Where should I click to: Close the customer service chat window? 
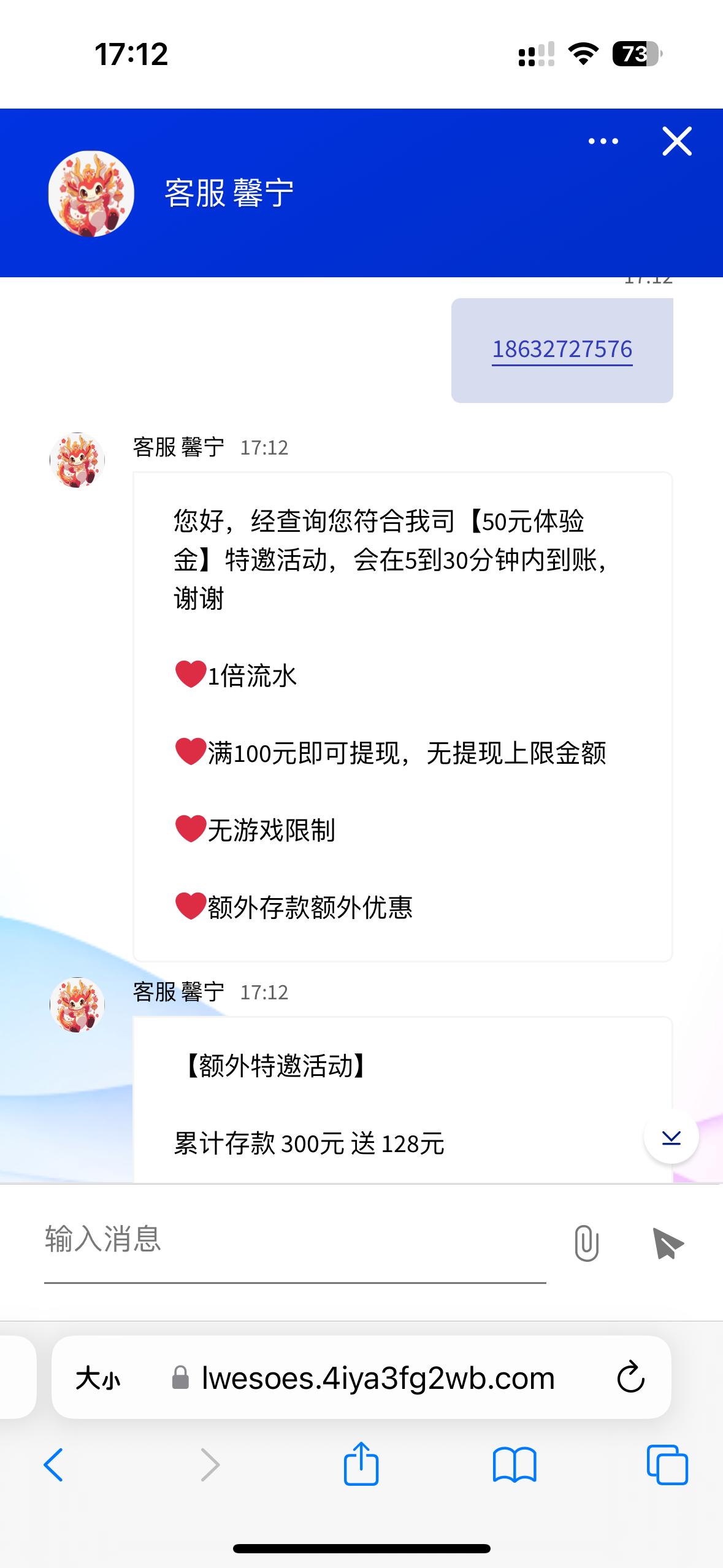point(677,141)
